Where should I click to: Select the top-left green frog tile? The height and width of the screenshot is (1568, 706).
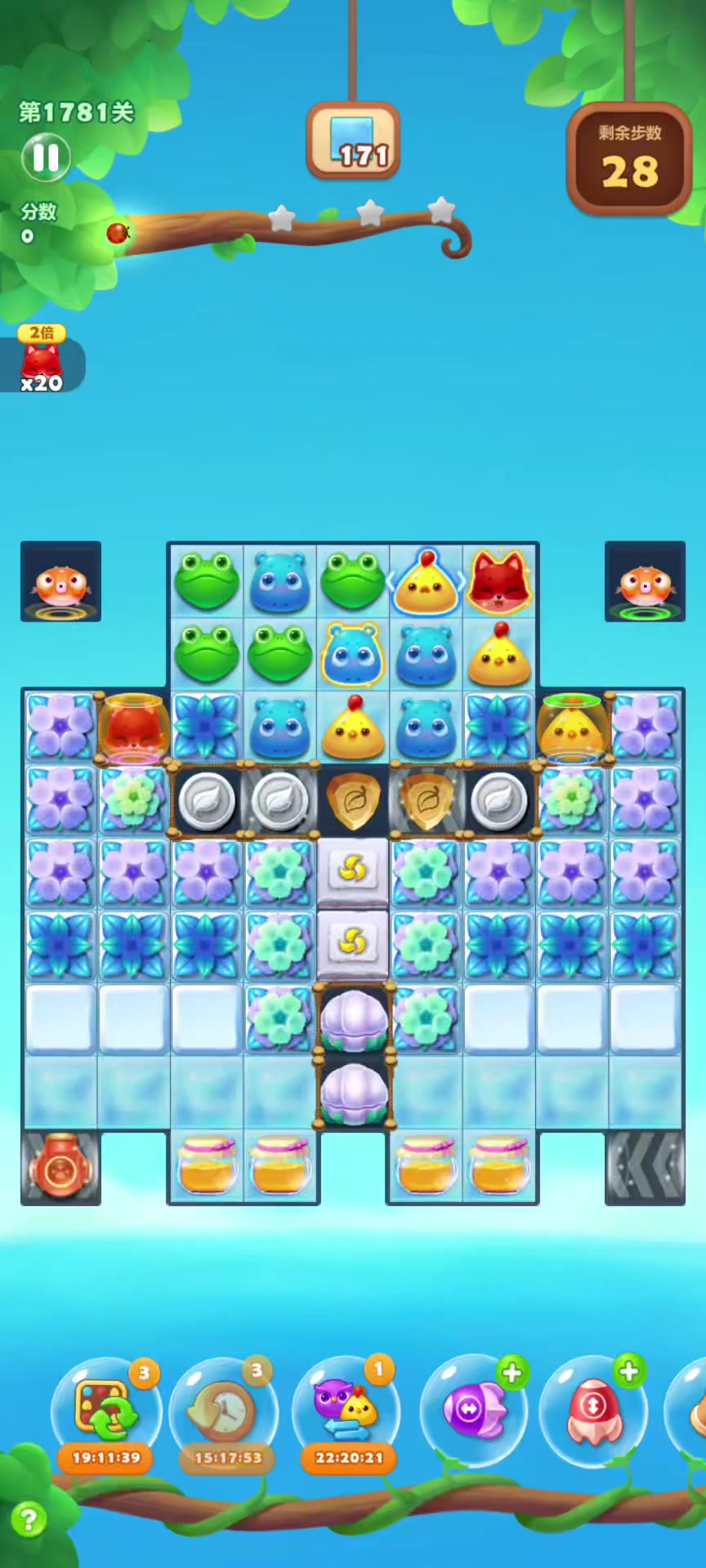[x=207, y=581]
